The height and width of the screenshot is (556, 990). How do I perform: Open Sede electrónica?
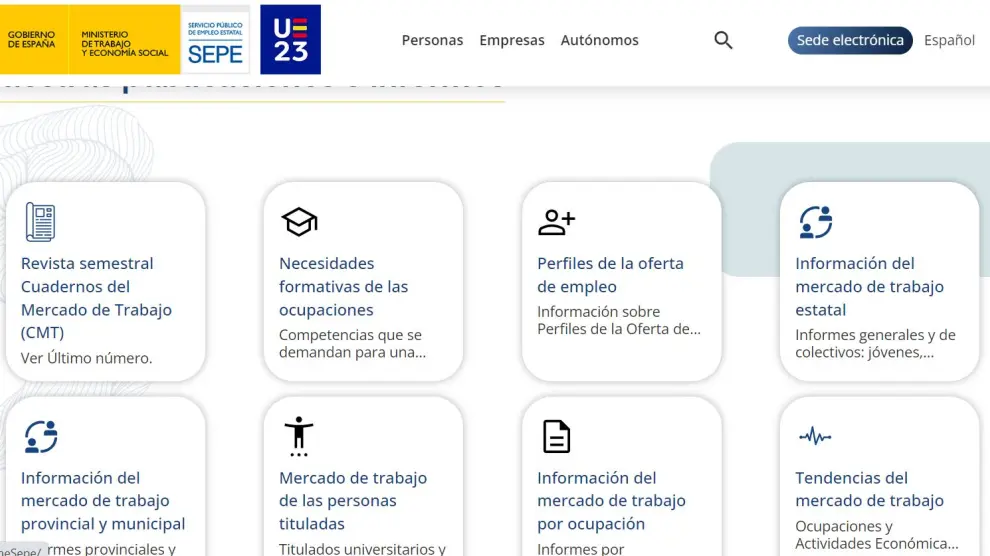pos(850,40)
